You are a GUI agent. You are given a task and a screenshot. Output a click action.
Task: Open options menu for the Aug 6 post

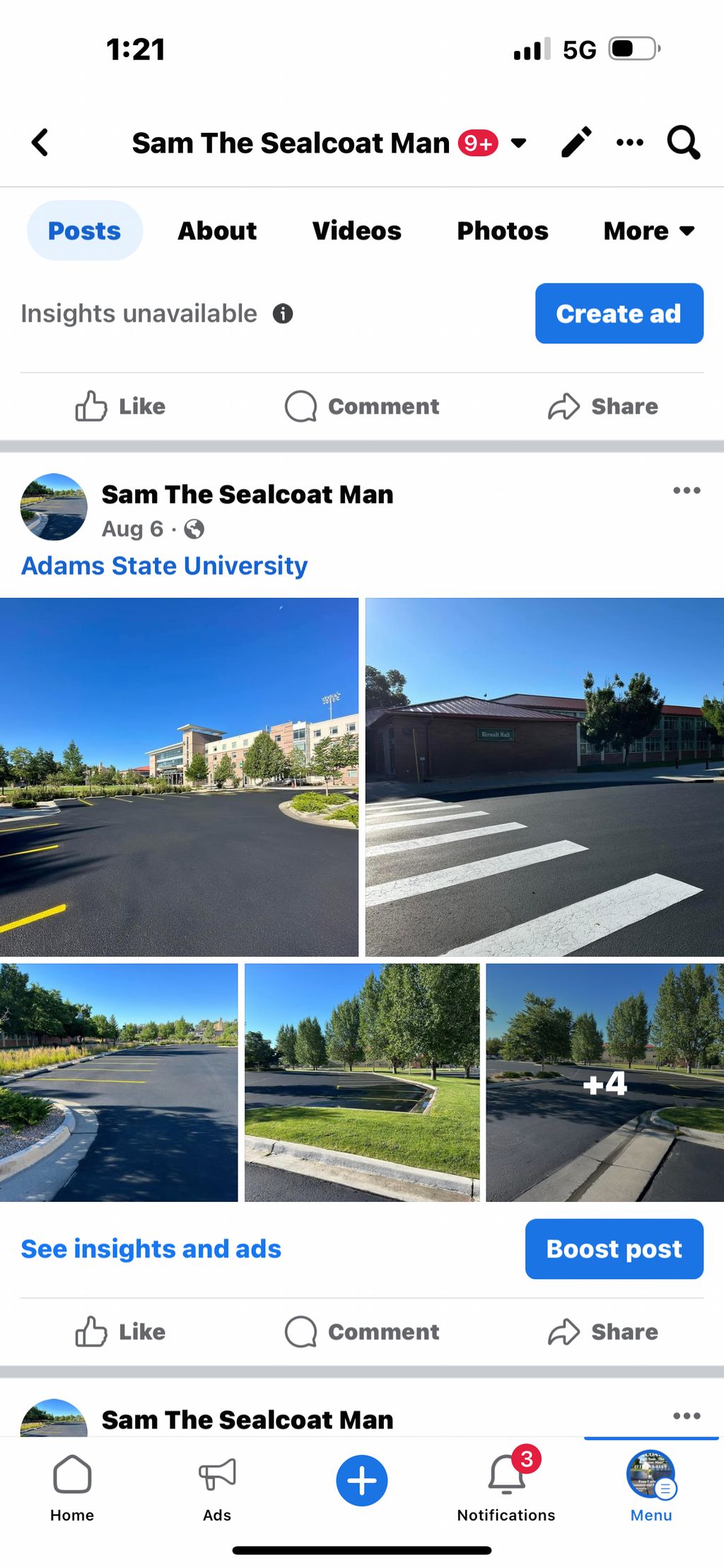click(x=686, y=490)
